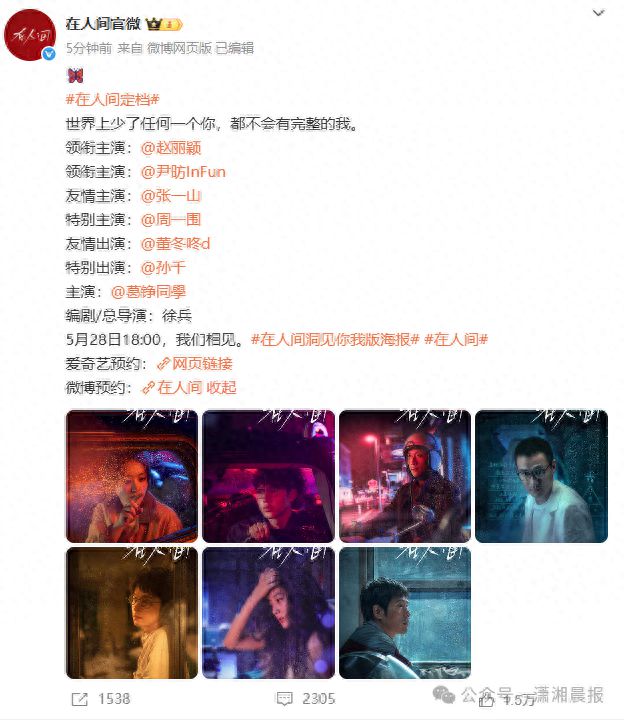Expand the post options chevron
The width and height of the screenshot is (624, 720).
[598, 14]
